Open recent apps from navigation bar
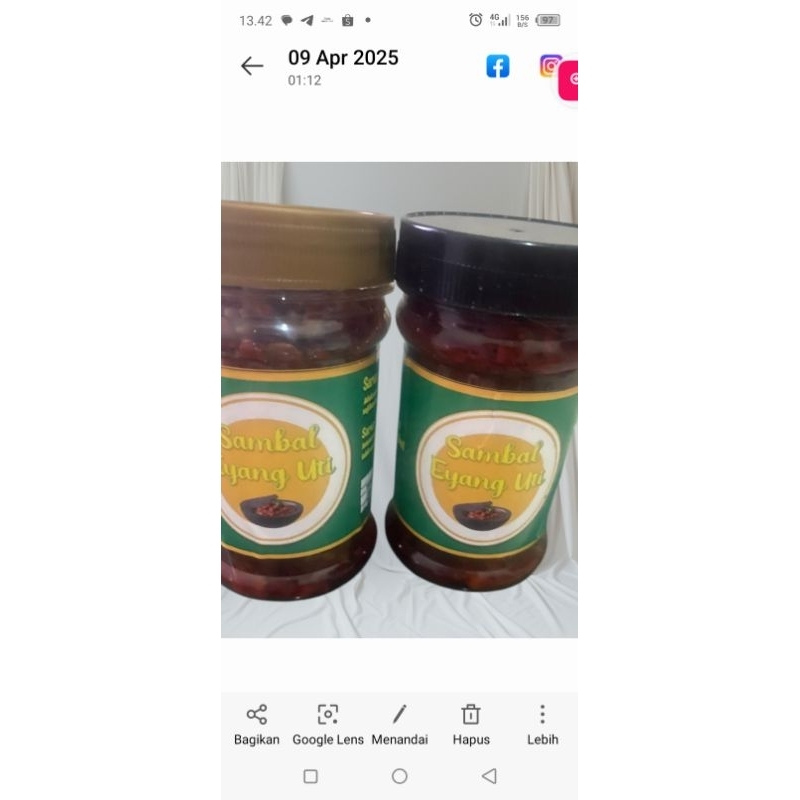800x800 pixels. pos(310,776)
